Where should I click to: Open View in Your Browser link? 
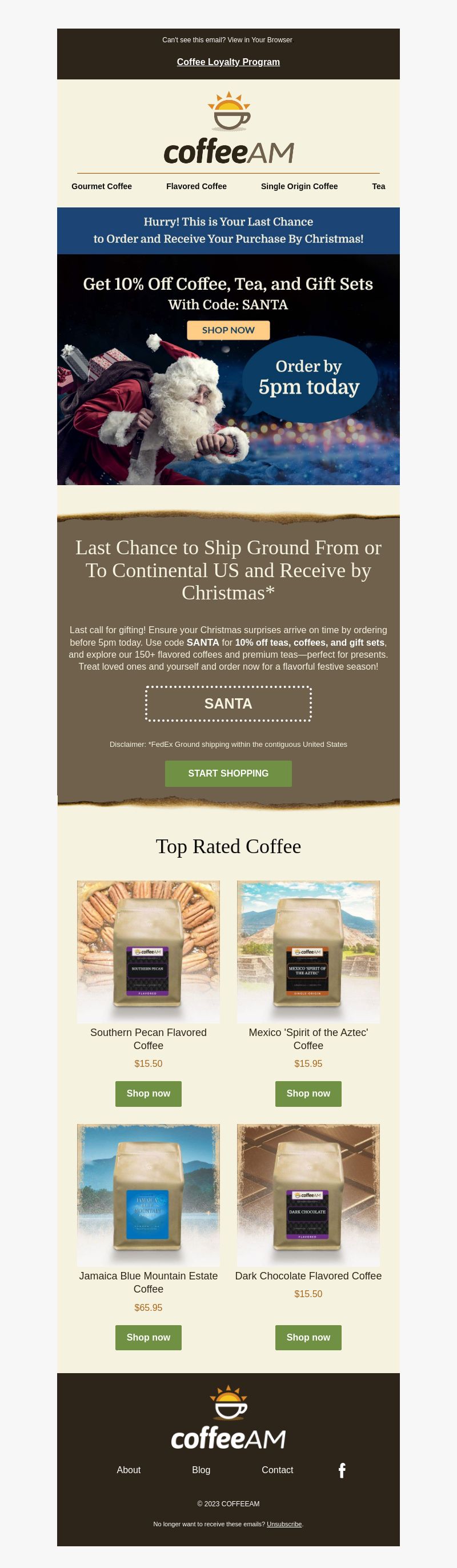[259, 40]
